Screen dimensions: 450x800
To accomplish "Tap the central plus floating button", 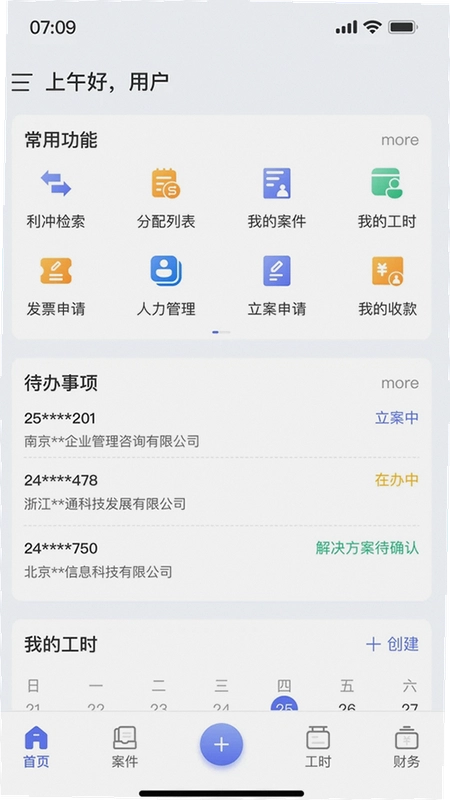I will coord(221,745).
